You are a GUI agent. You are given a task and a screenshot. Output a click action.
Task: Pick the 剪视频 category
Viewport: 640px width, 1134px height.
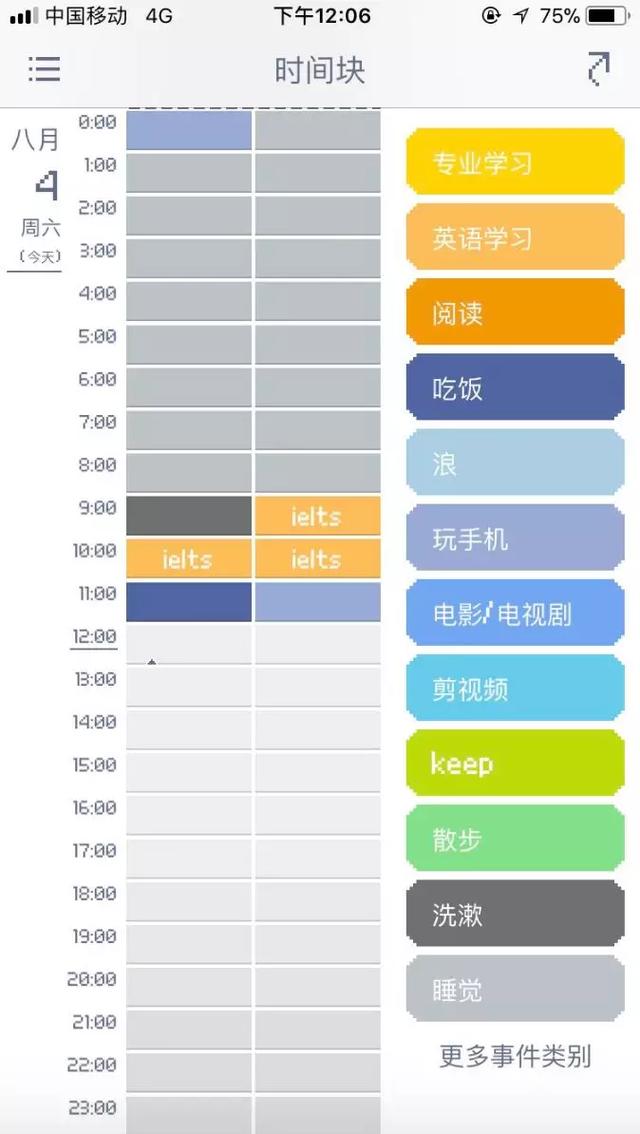tap(515, 688)
